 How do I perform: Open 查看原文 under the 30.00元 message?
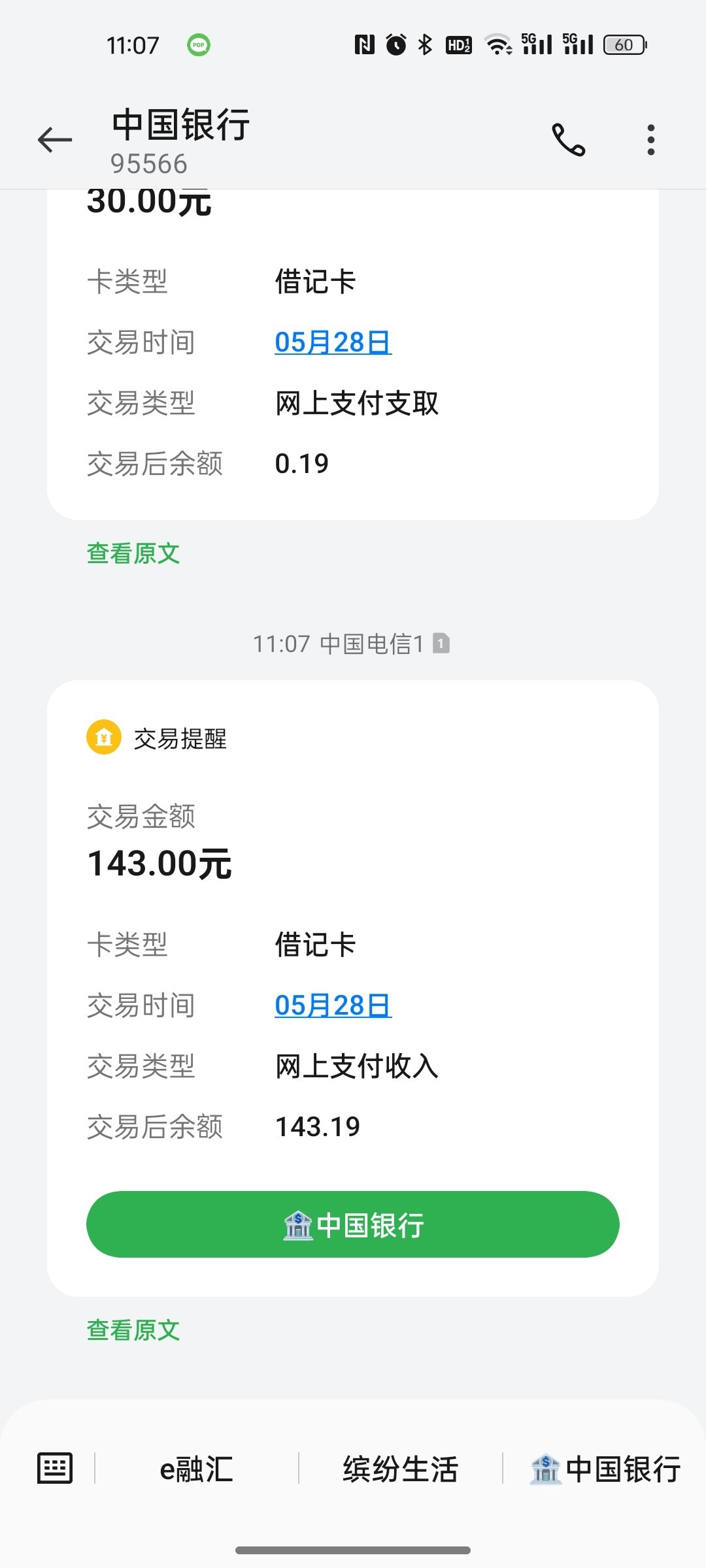[x=133, y=553]
